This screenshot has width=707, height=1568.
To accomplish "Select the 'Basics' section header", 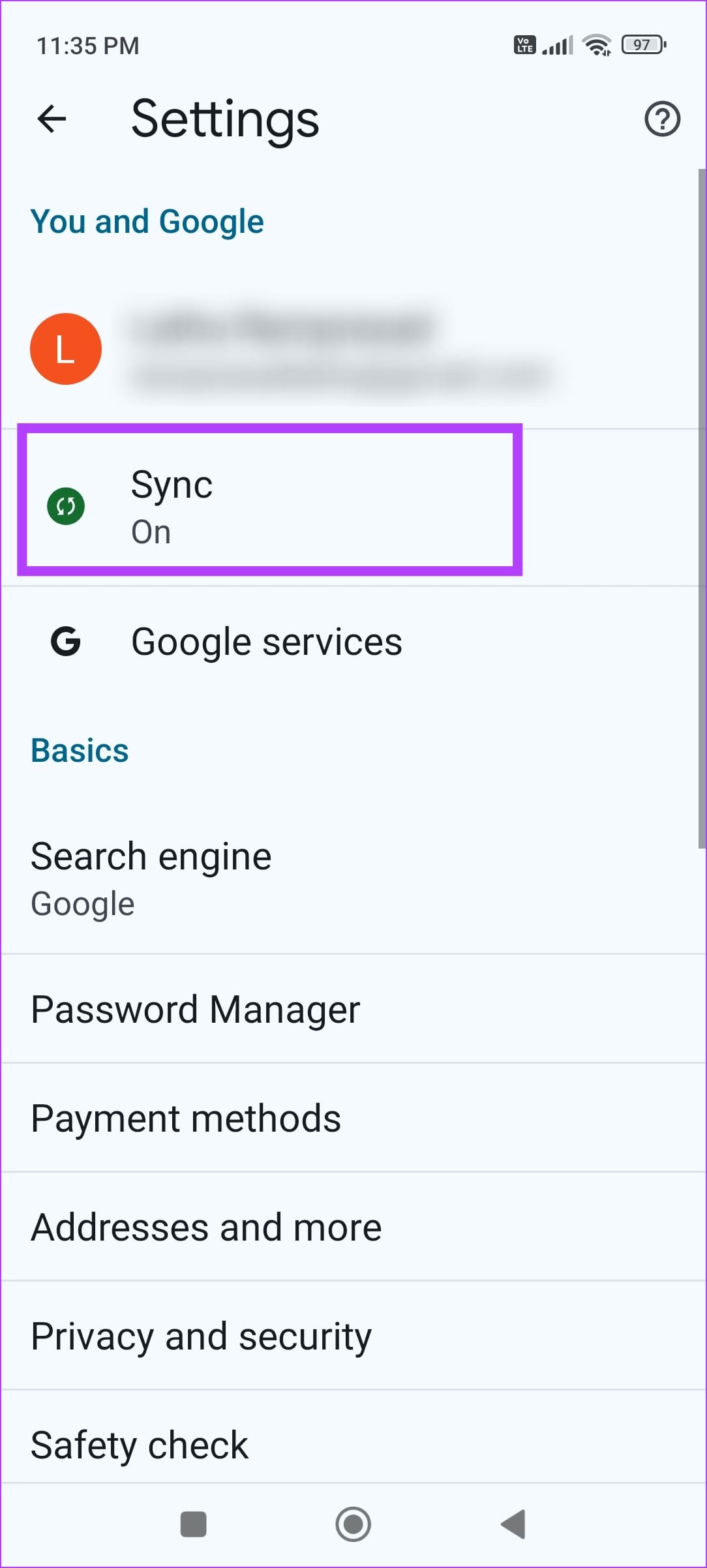I will click(x=80, y=749).
